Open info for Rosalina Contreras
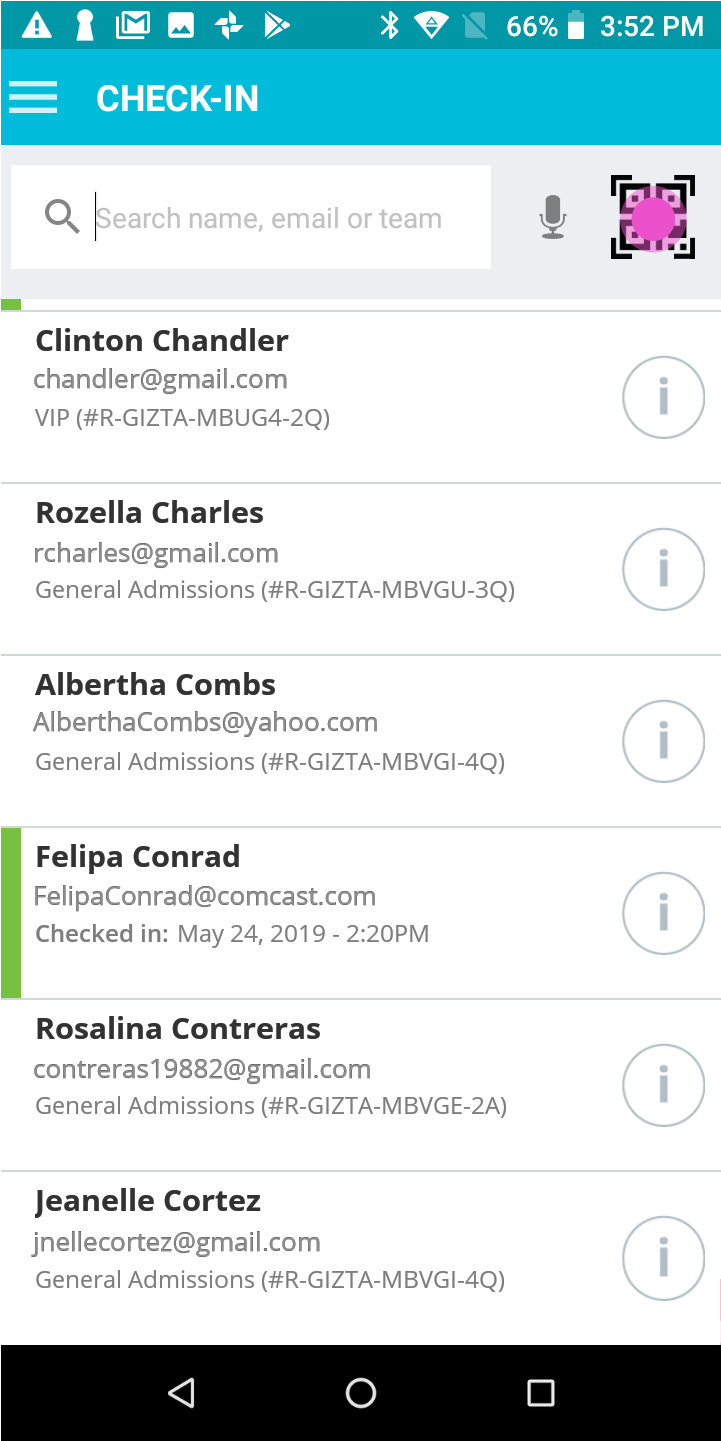721x1441 pixels. point(663,1086)
